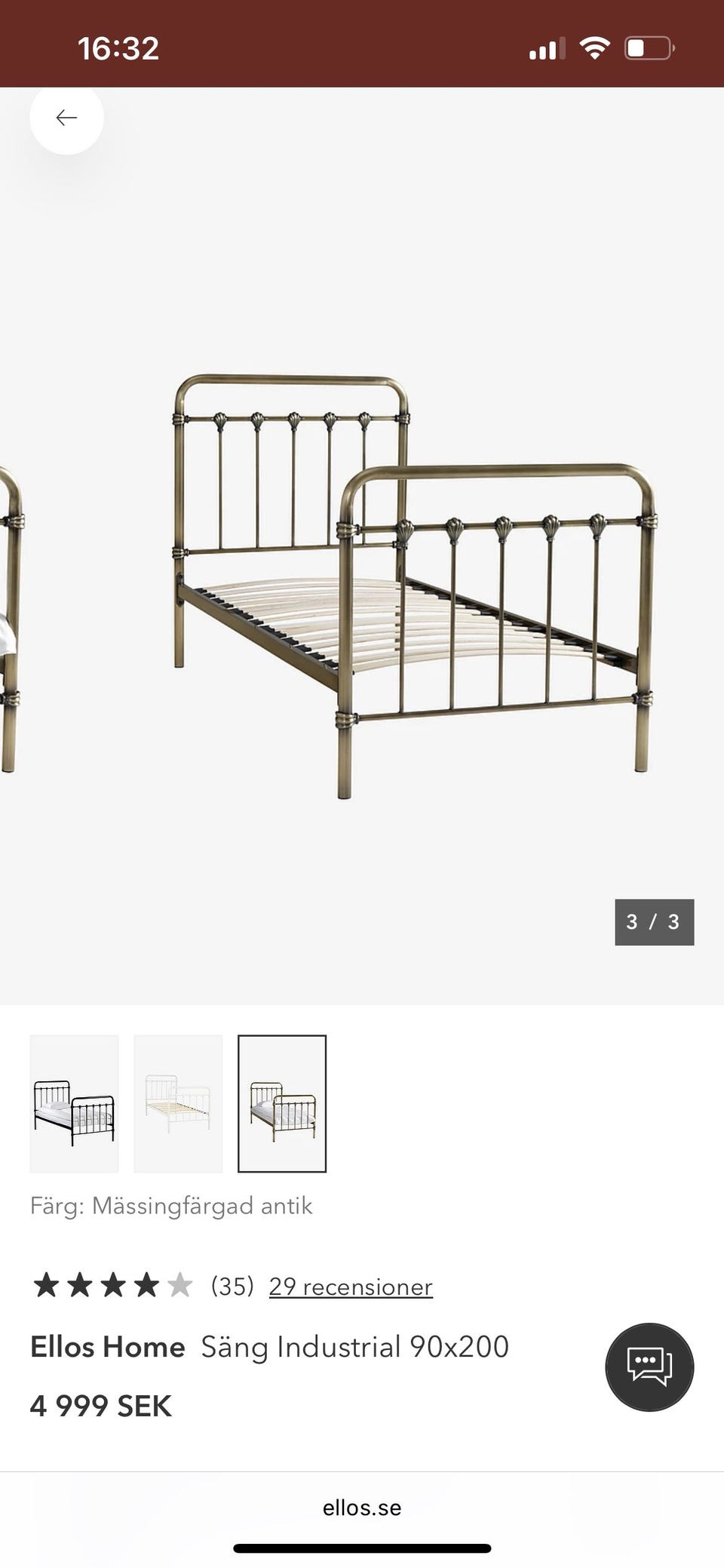Tap the ellos.se address bar
Screen dimensions: 724x1568
[362, 1508]
